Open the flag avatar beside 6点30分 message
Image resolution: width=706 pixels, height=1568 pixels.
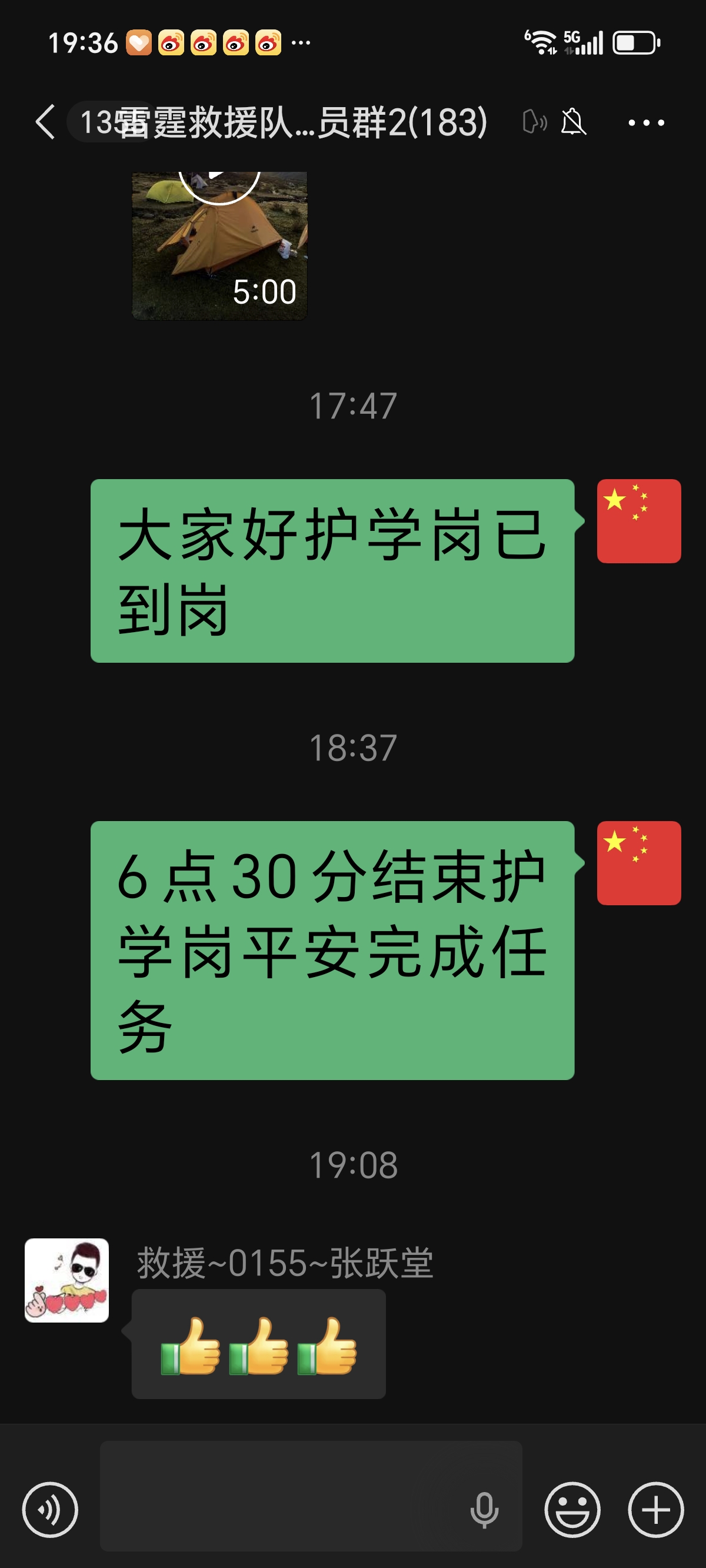click(x=638, y=863)
